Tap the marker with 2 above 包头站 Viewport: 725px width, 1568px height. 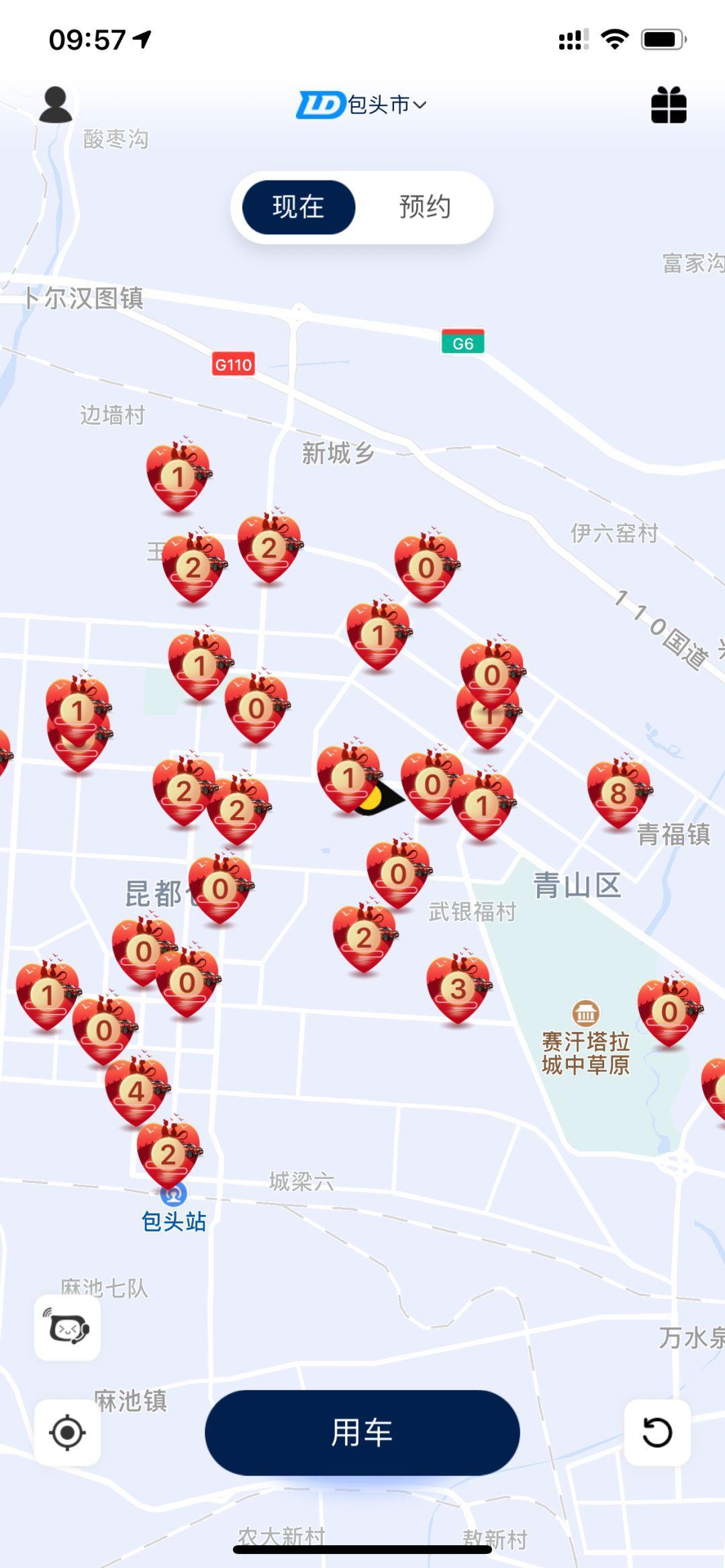pos(168,1154)
